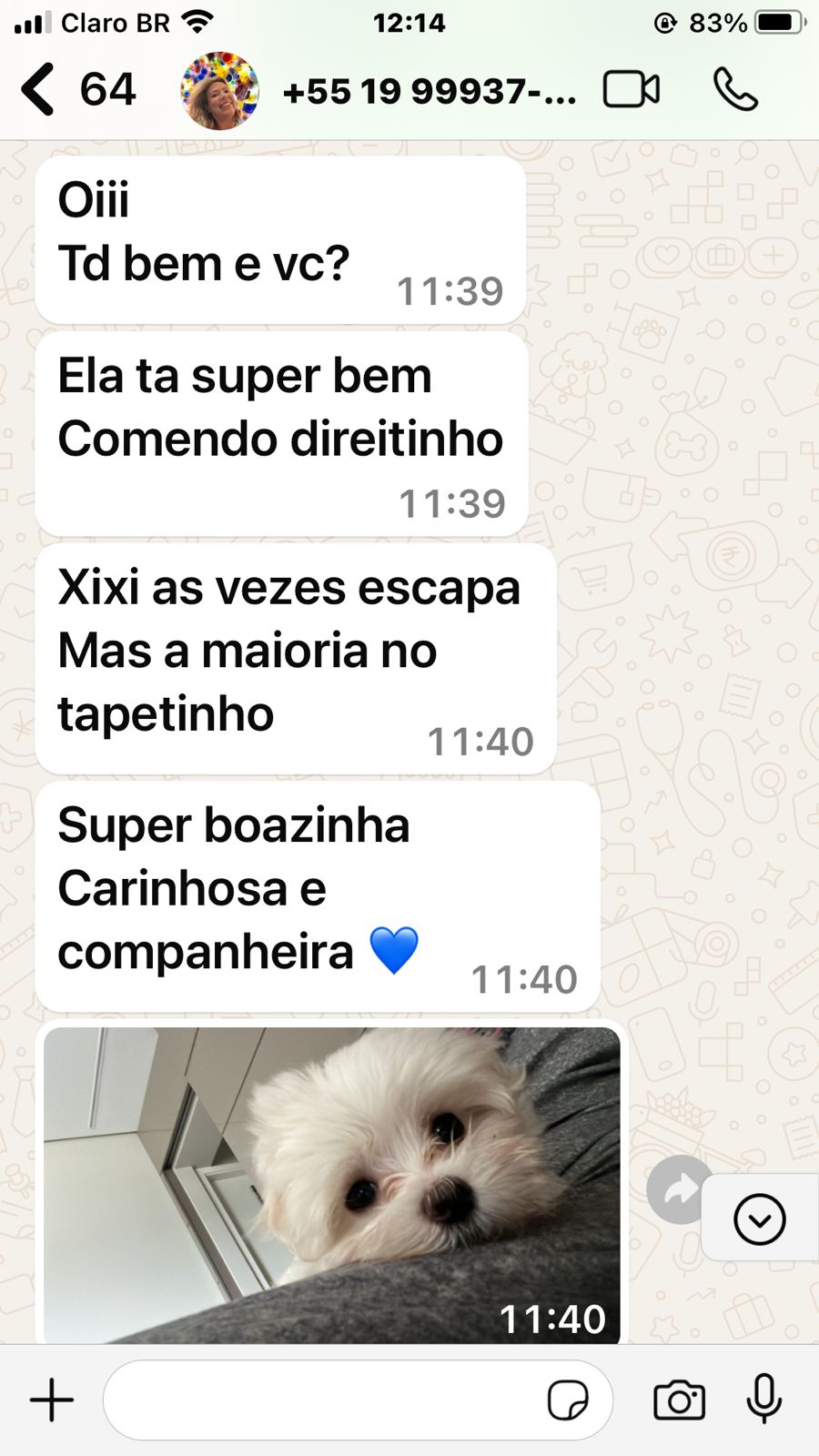Focus the message text field
Viewport: 819px width, 1456px height.
pyautogui.click(x=318, y=1400)
